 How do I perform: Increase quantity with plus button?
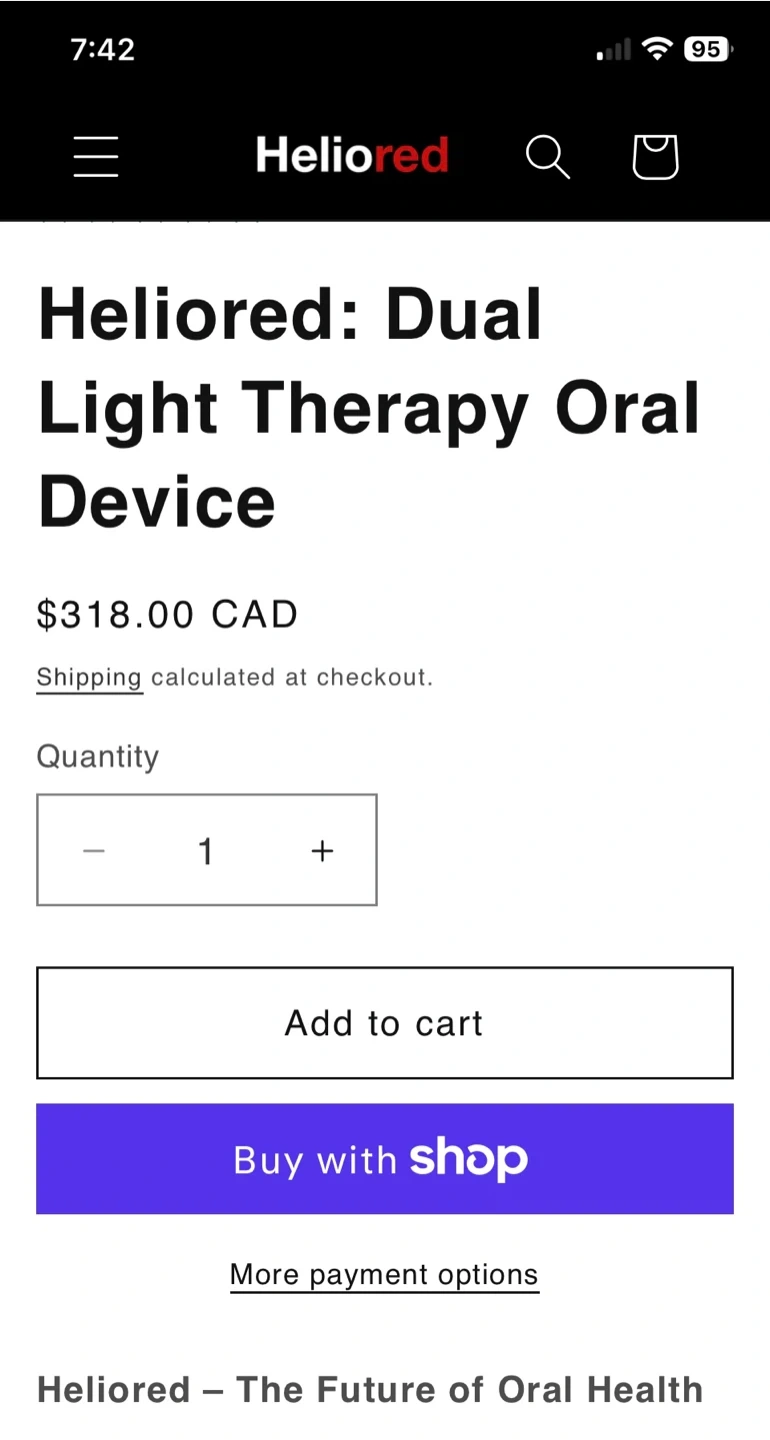[x=322, y=851]
